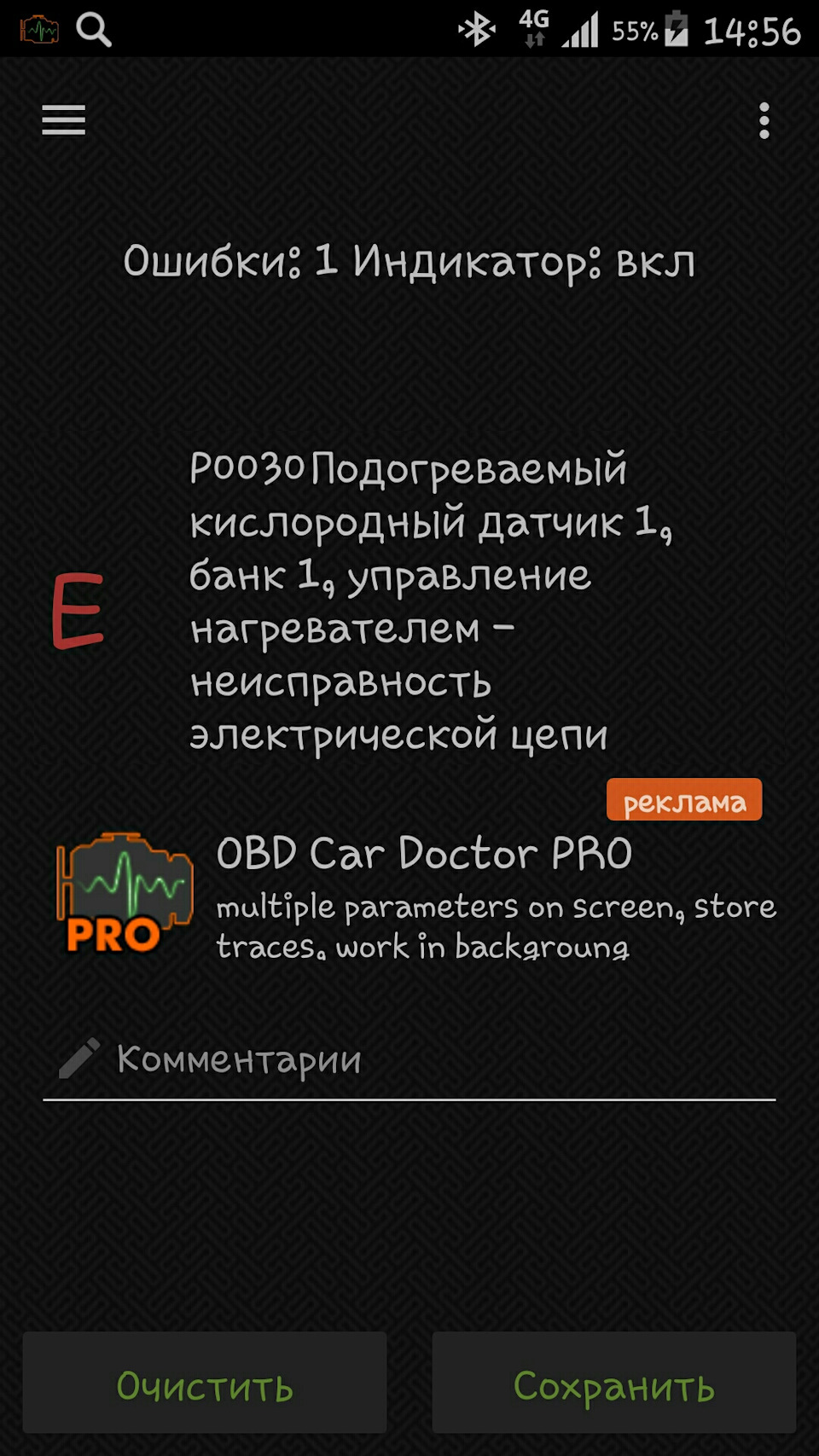Tap the Ошибки: 1 Индикатор: вкл status line
819x1456 pixels.
409,261
